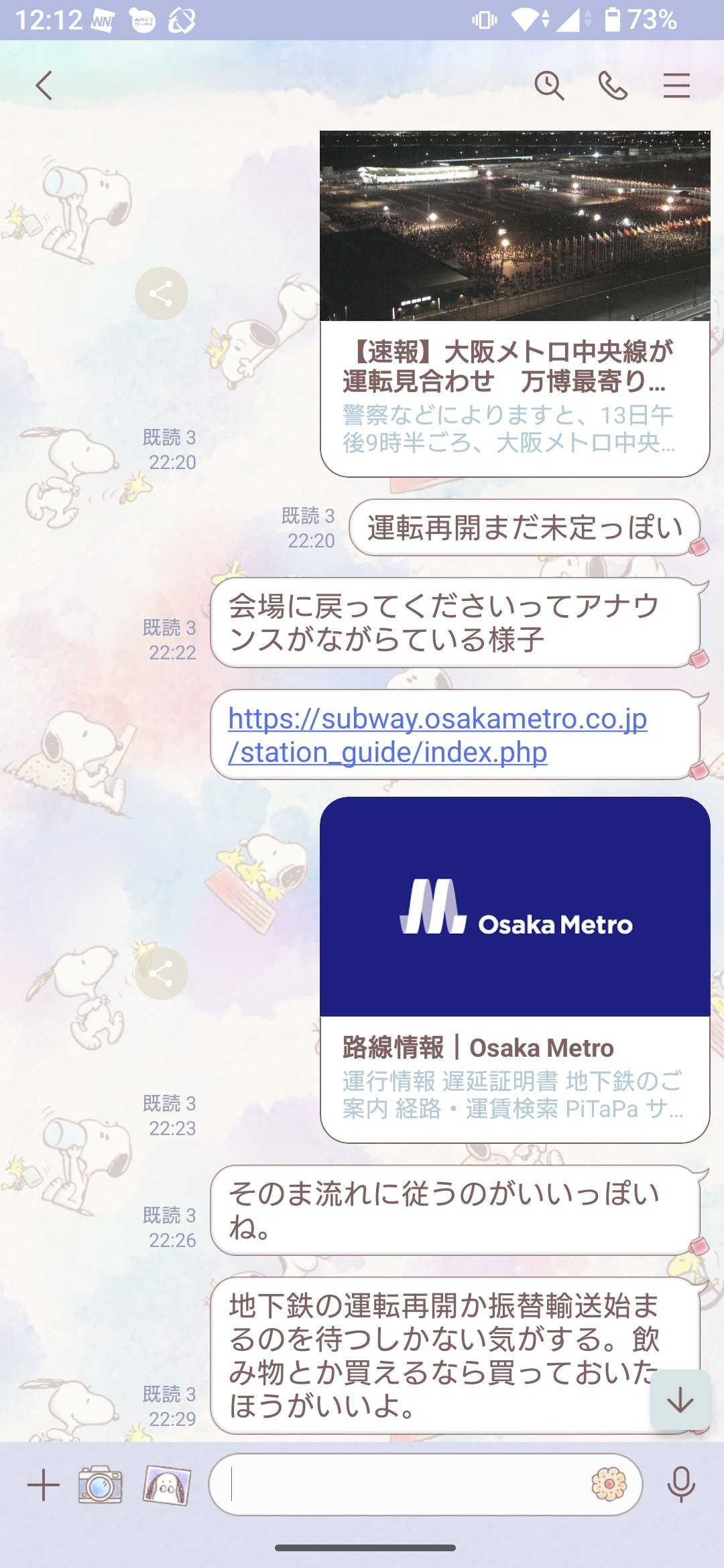Record a voice message
724x1568 pixels.
[680, 1485]
